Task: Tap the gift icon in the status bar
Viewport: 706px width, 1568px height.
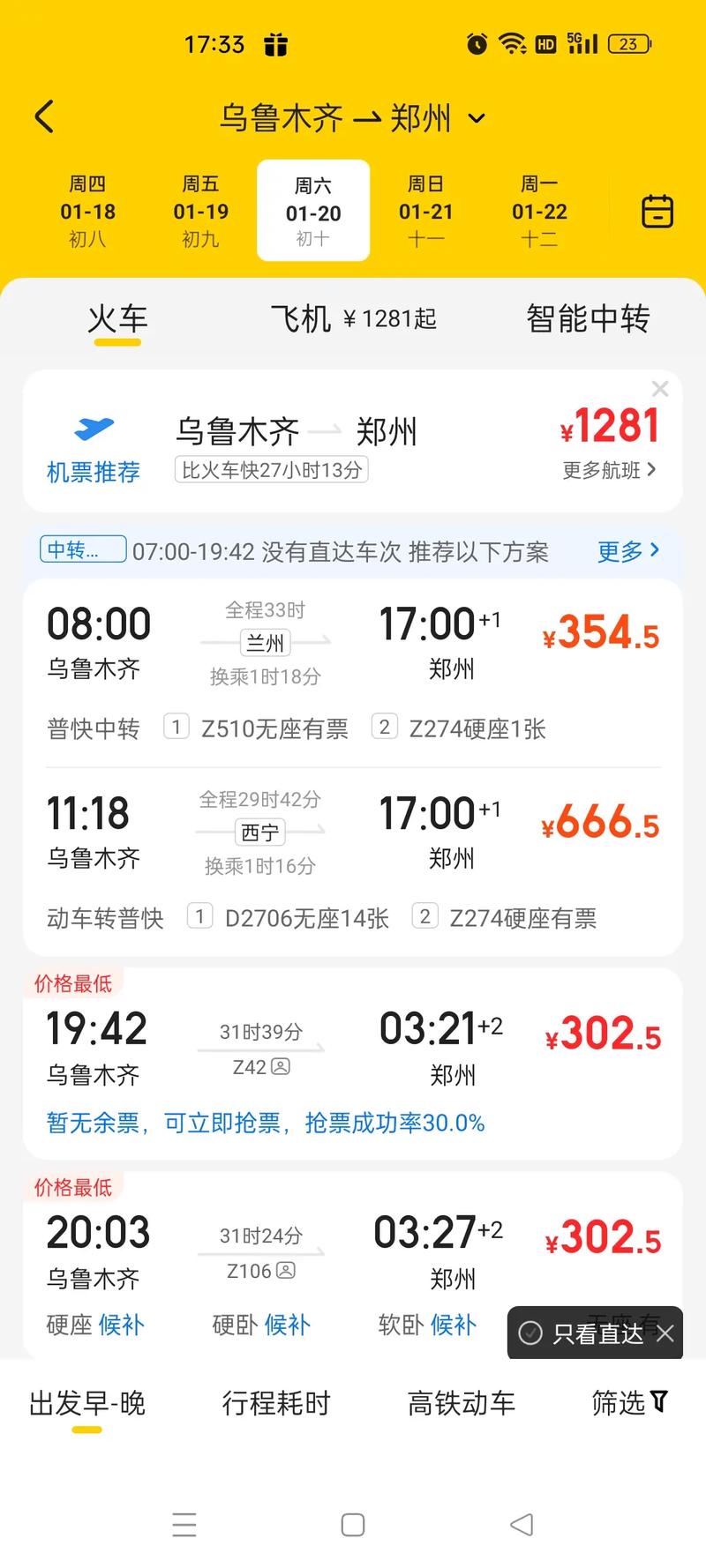Action: click(x=275, y=44)
